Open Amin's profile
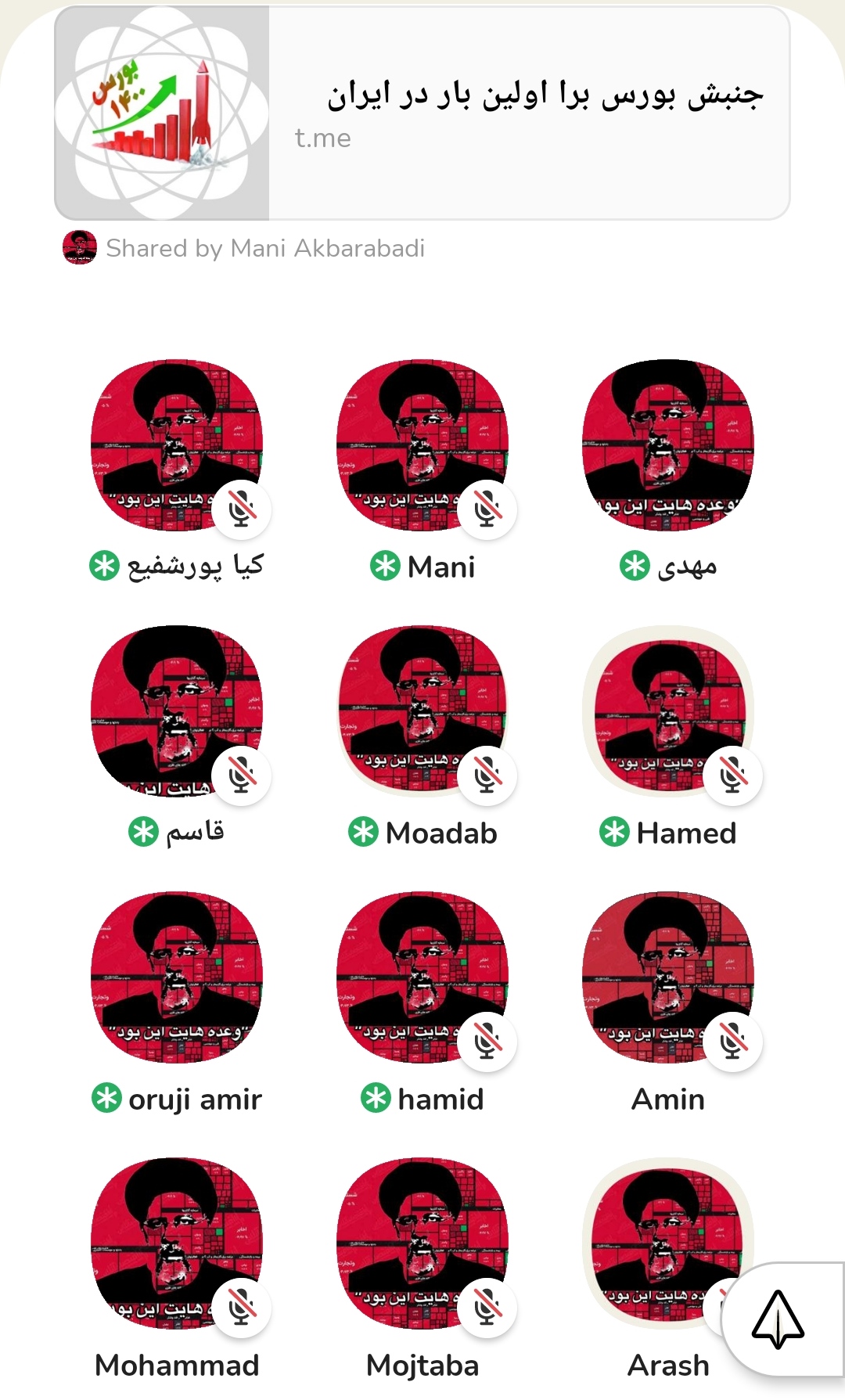 click(x=668, y=977)
